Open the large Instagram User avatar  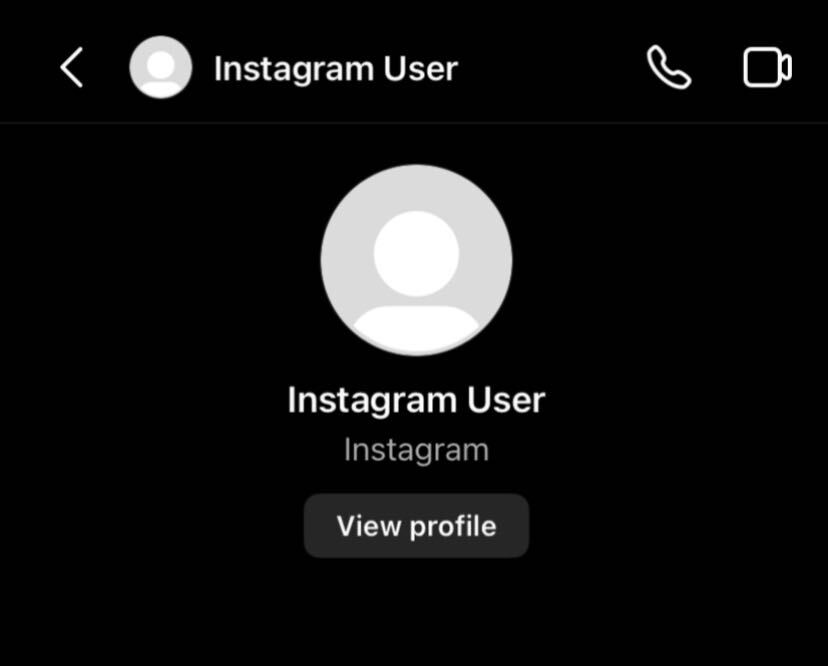(416, 260)
